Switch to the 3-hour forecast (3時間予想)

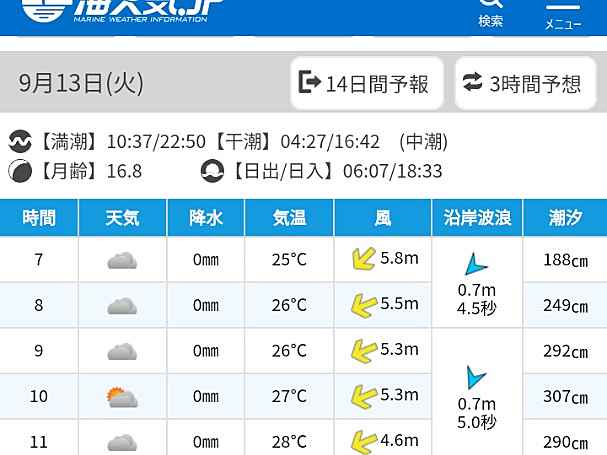coord(523,83)
